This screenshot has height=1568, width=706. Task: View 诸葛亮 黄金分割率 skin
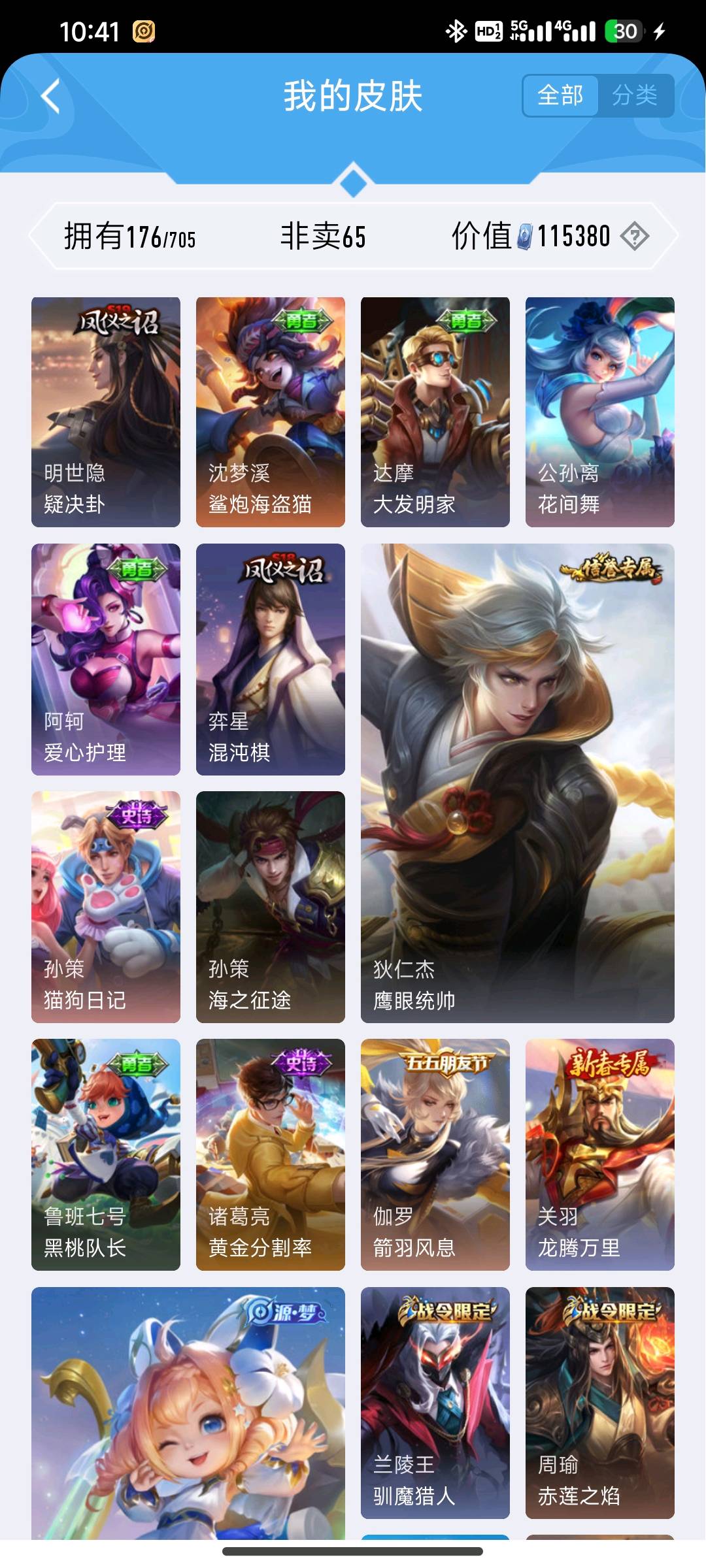click(x=270, y=1154)
